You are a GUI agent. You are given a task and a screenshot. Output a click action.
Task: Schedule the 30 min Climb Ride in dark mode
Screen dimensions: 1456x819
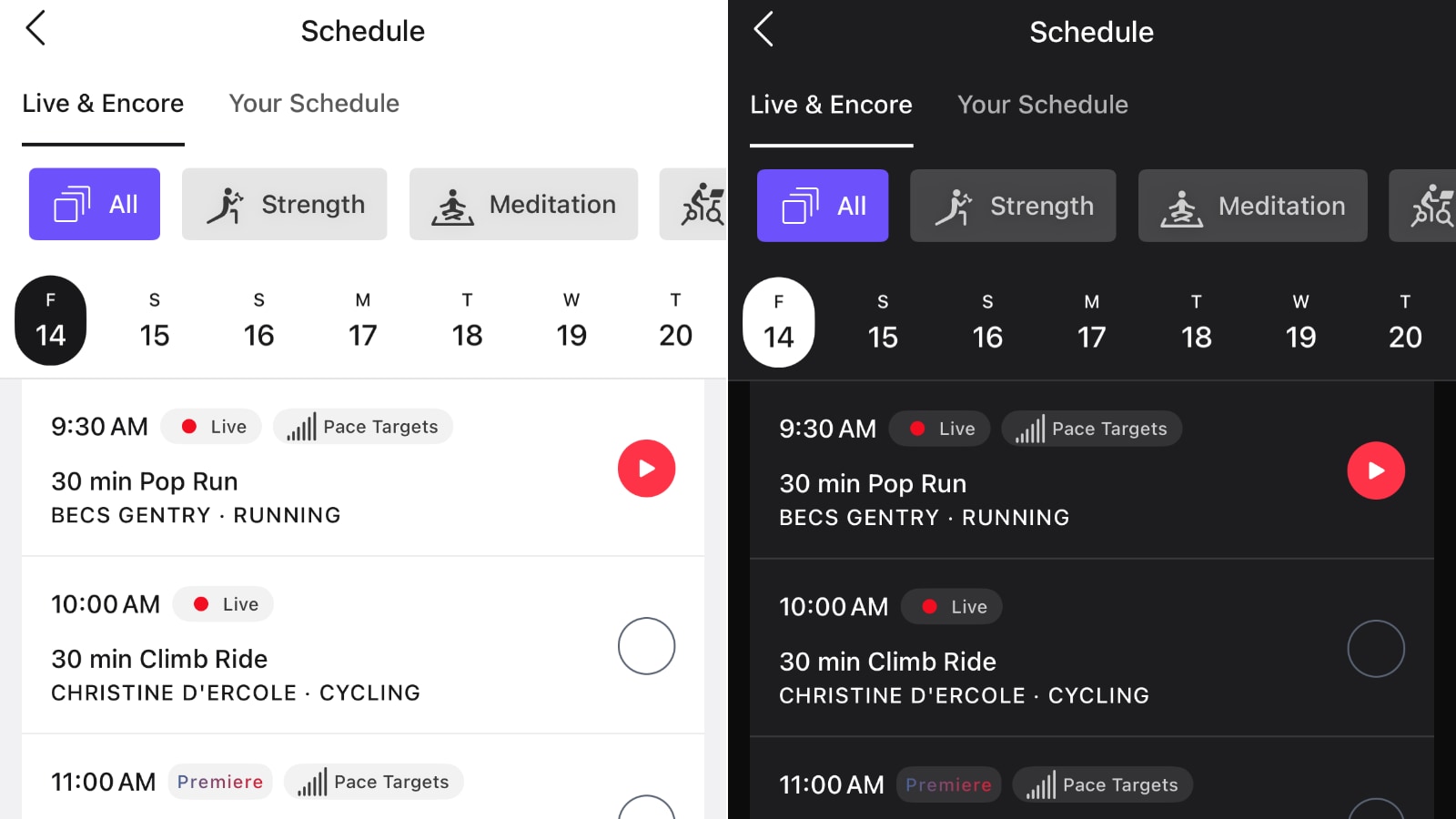1376,649
